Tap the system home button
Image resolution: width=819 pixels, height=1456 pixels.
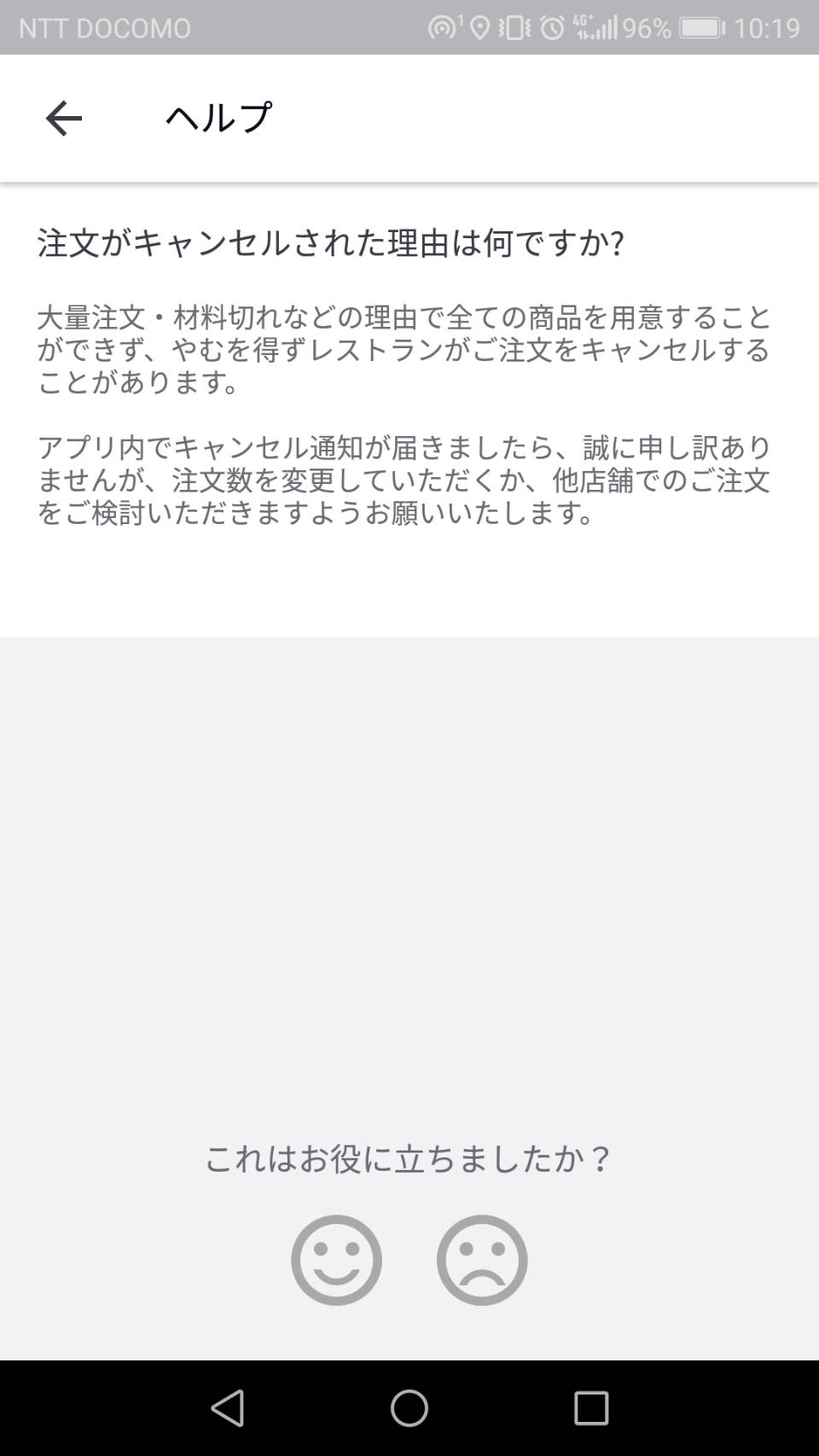coord(409,1408)
